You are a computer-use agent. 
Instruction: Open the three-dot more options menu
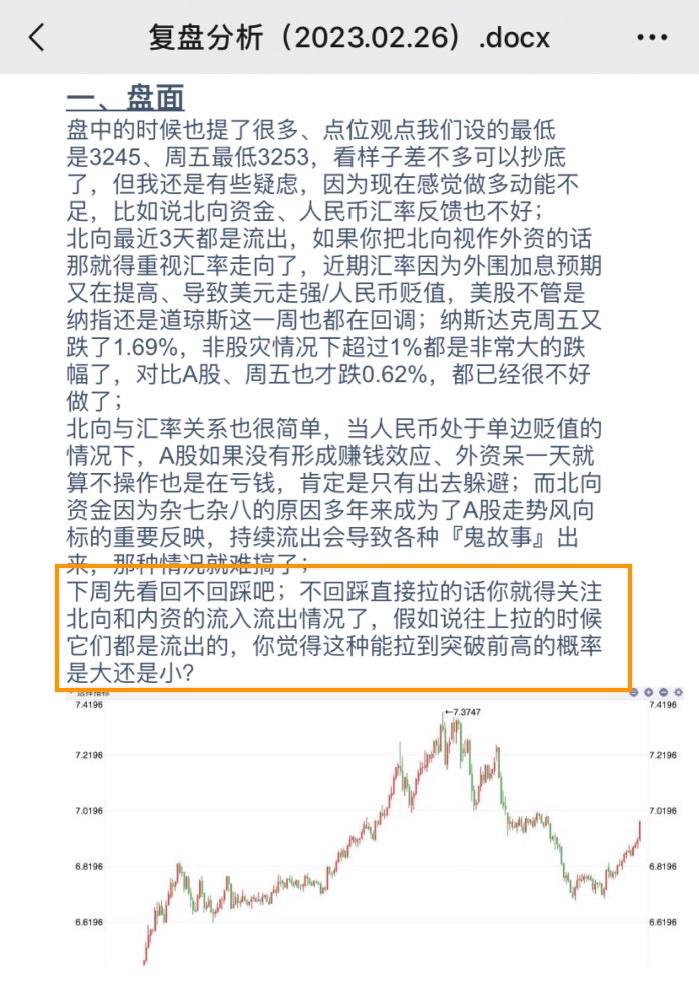click(x=651, y=38)
